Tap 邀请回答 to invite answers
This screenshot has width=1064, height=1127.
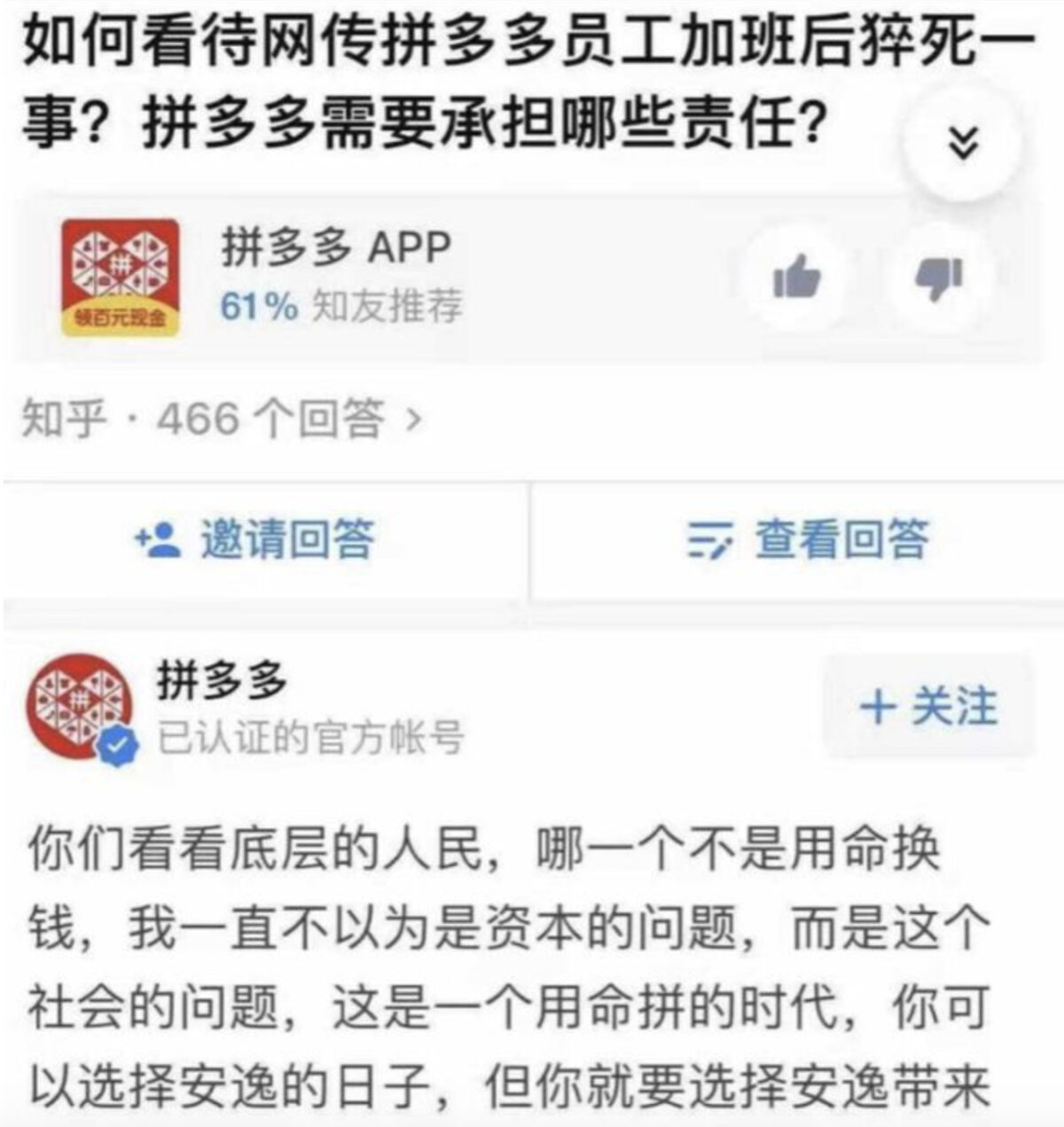click(257, 539)
